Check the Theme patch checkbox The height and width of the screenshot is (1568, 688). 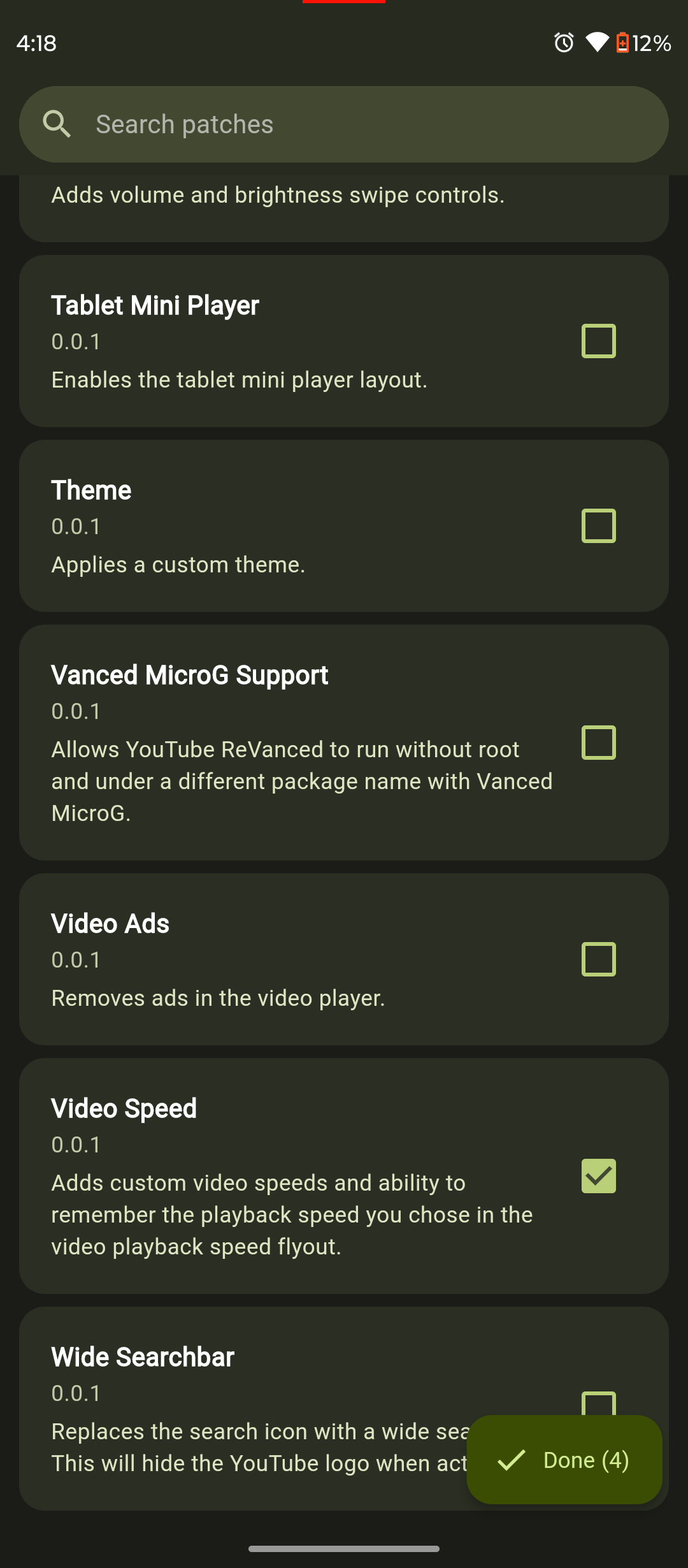598,525
